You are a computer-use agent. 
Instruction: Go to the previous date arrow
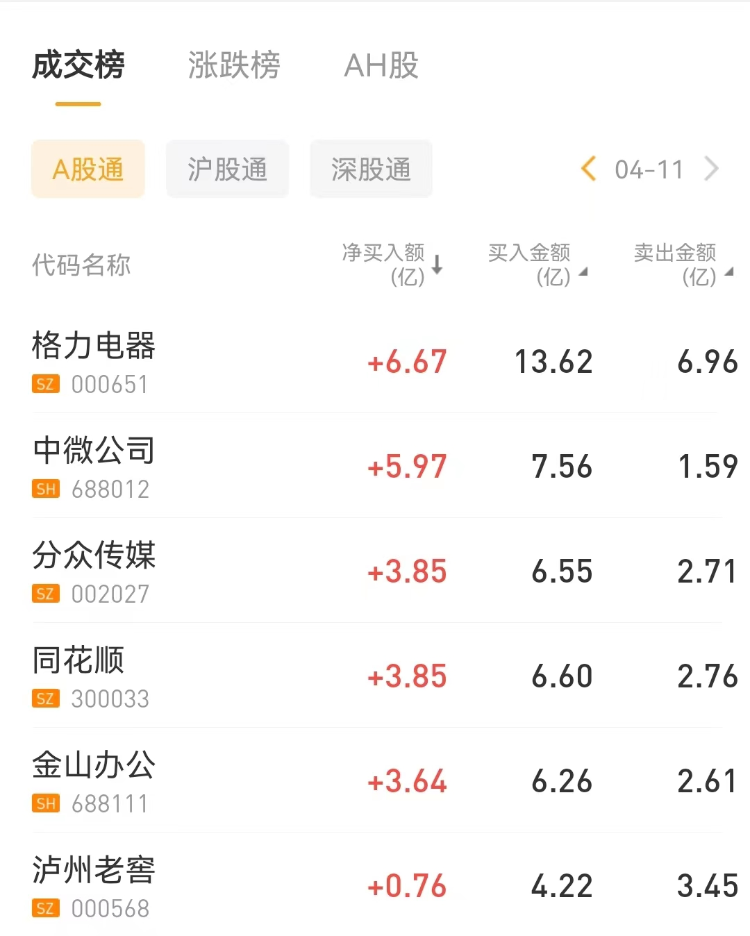589,169
